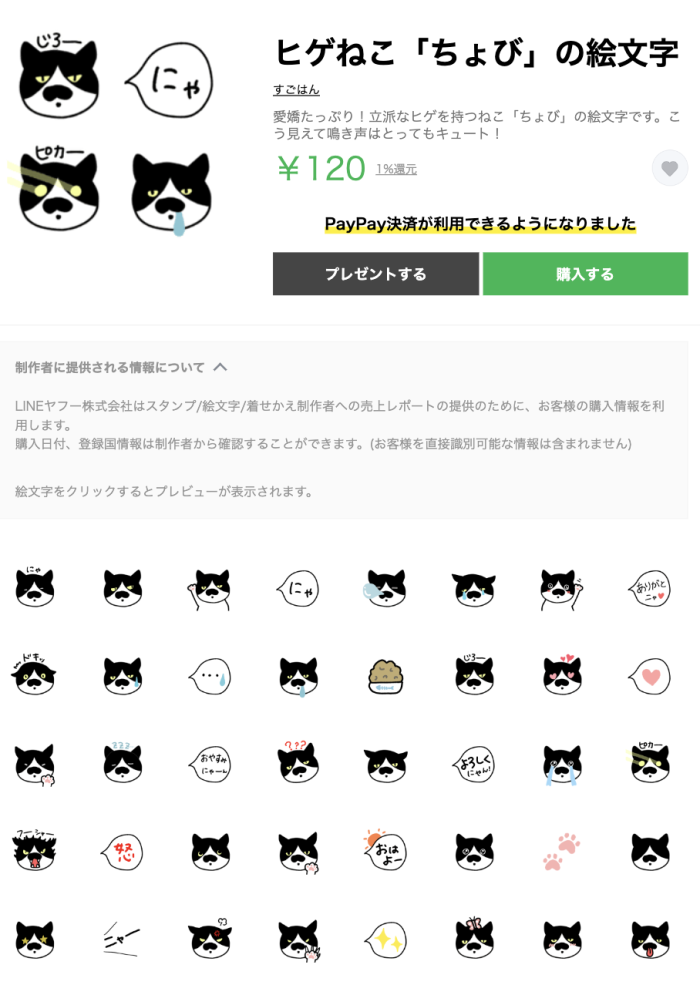Preview the pink heart speech bubble emoji
This screenshot has width=700, height=985.
[650, 677]
